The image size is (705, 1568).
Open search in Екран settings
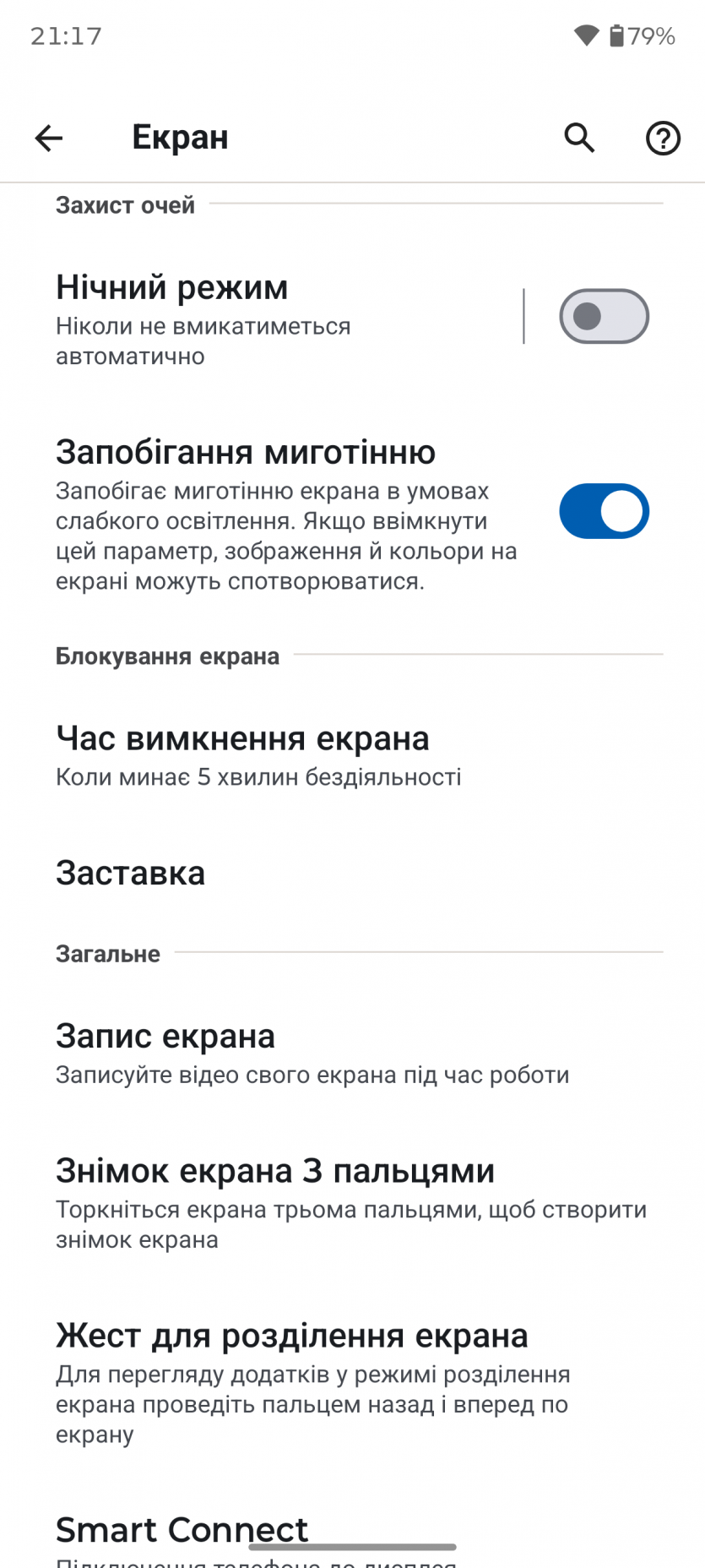click(579, 138)
